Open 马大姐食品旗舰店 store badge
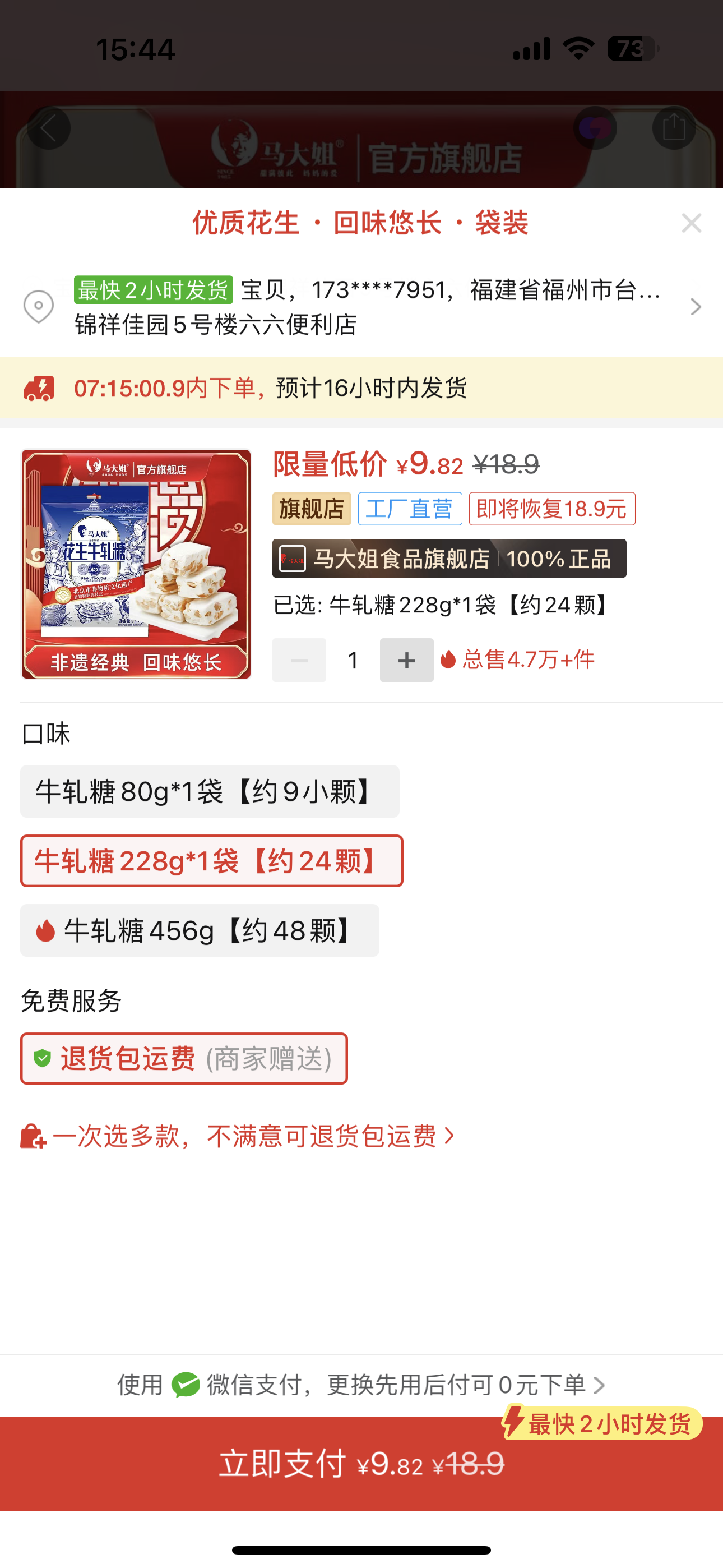 pyautogui.click(x=448, y=558)
